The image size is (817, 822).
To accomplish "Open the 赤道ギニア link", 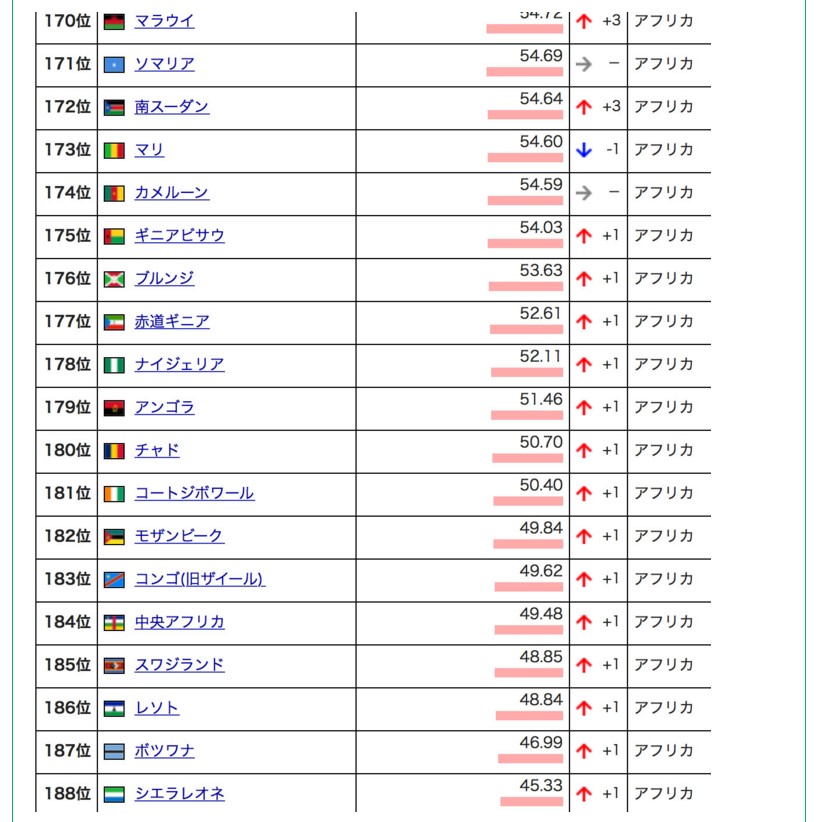I will pos(171,322).
